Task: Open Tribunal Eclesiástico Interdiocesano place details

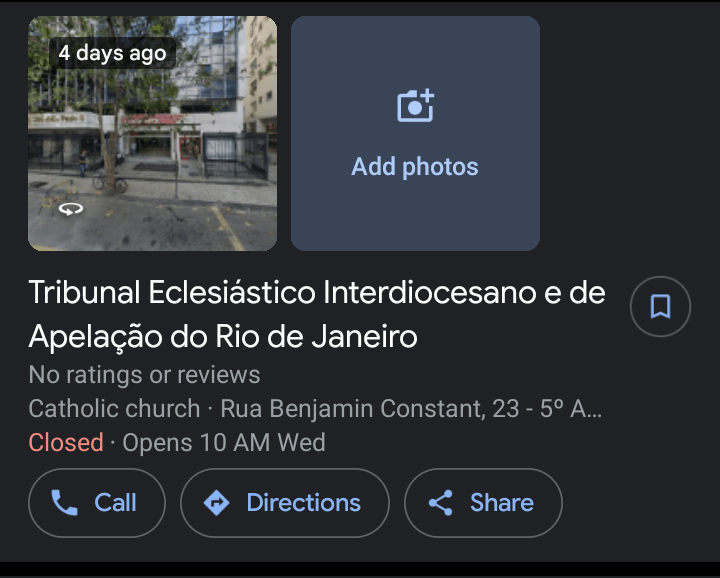Action: tap(316, 314)
